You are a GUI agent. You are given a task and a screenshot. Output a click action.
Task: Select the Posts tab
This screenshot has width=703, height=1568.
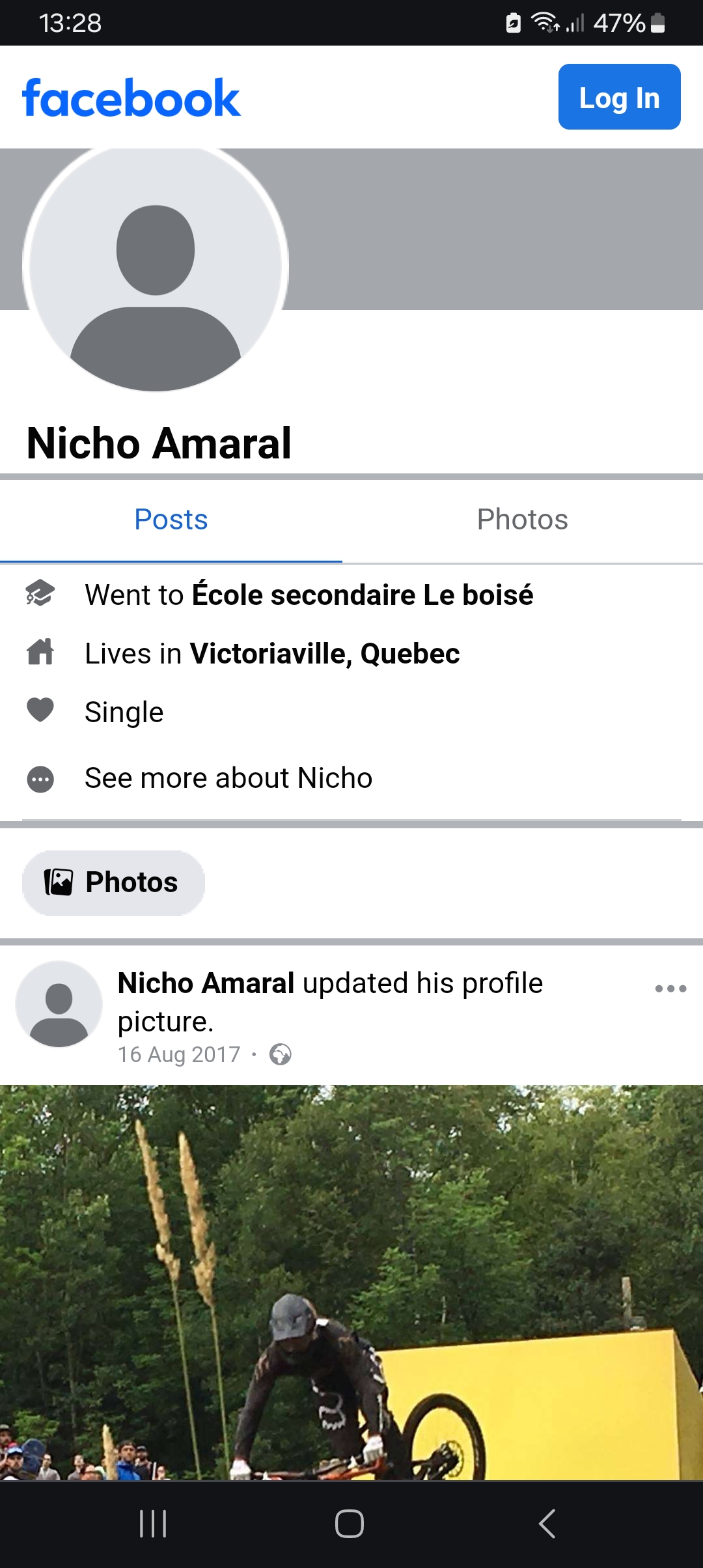[171, 520]
